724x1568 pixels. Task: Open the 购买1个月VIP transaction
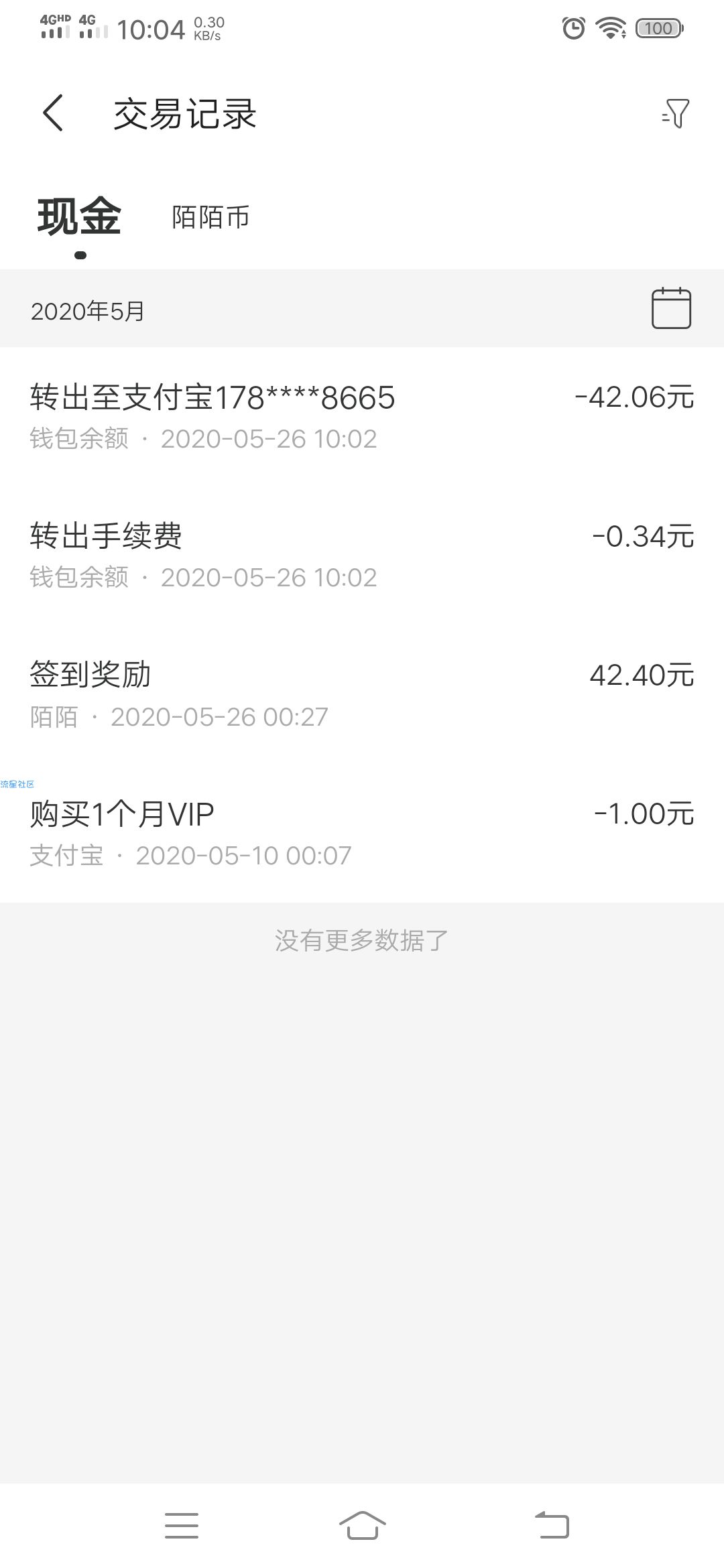coord(362,833)
